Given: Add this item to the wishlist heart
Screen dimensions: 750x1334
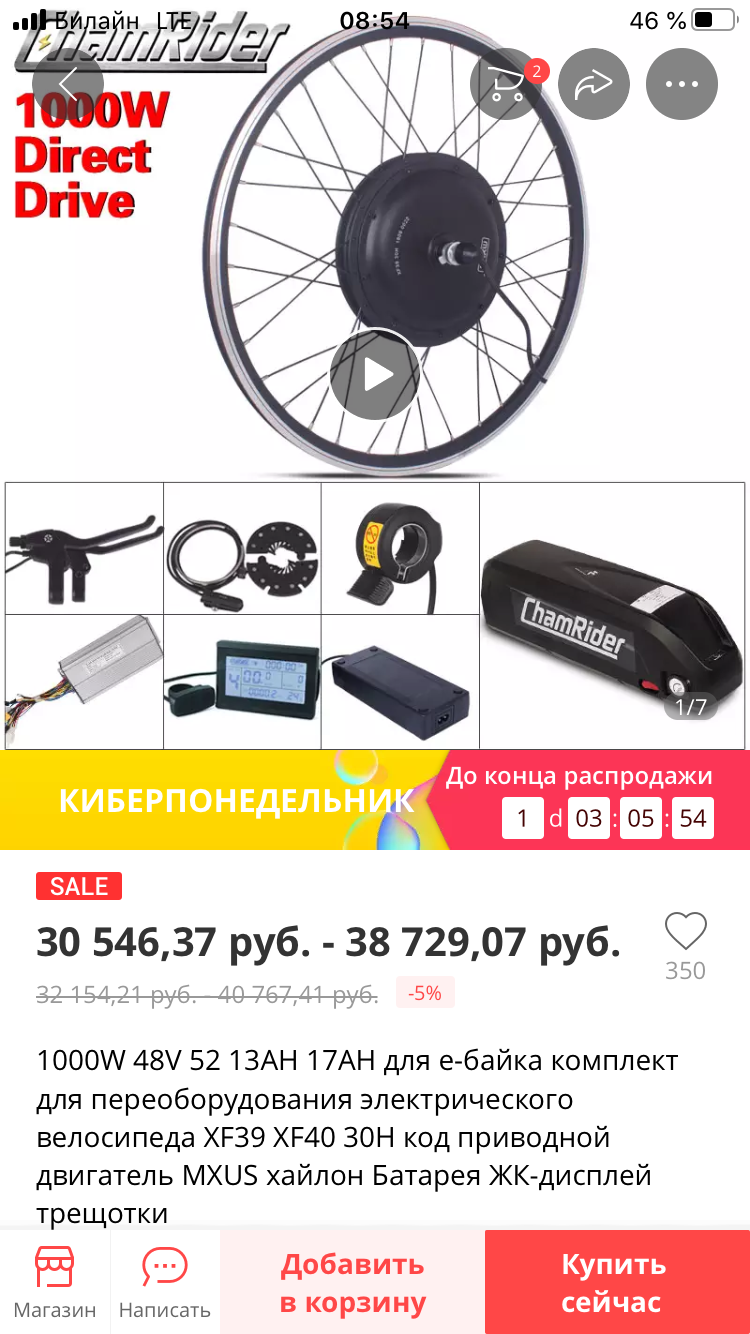Looking at the screenshot, I should pyautogui.click(x=685, y=932).
